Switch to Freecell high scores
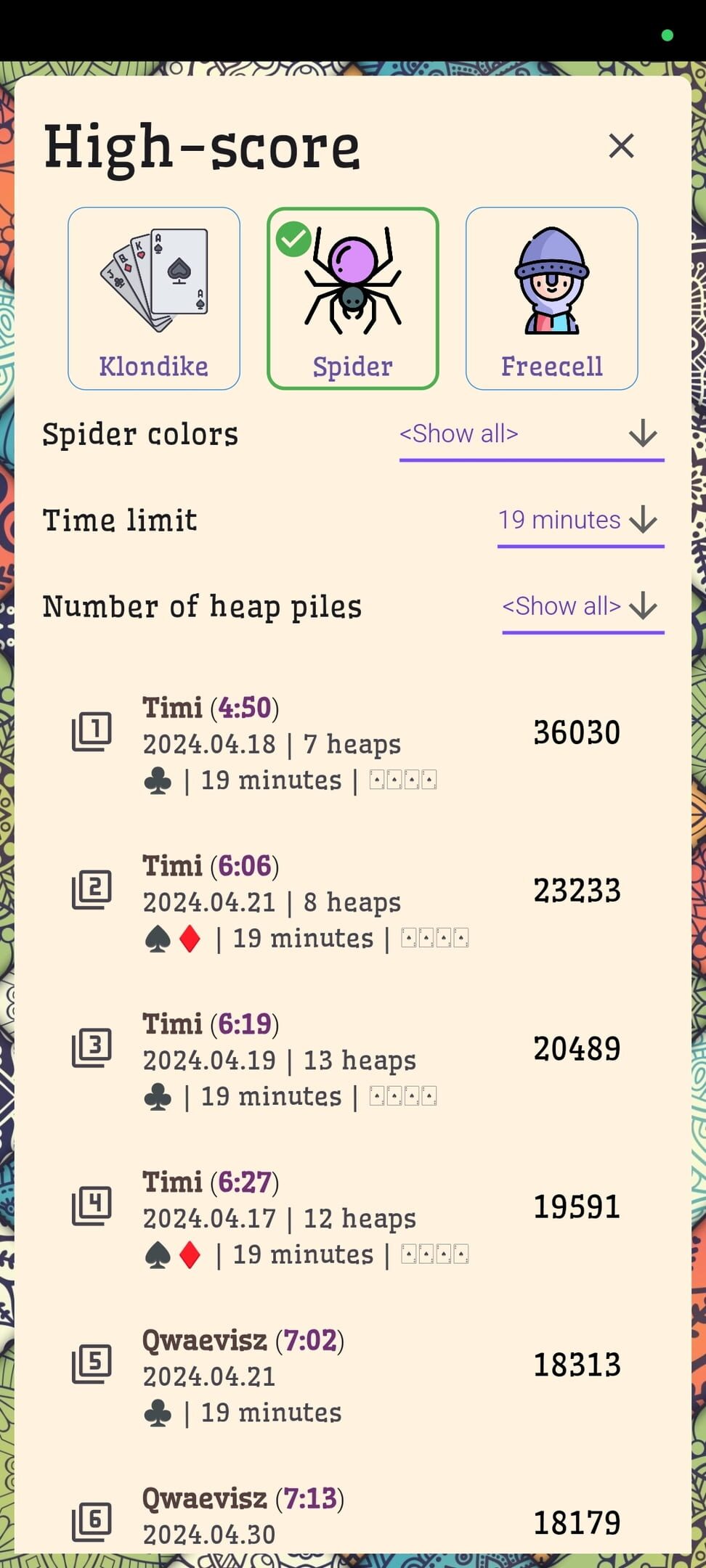Viewport: 706px width, 1568px height. click(552, 298)
